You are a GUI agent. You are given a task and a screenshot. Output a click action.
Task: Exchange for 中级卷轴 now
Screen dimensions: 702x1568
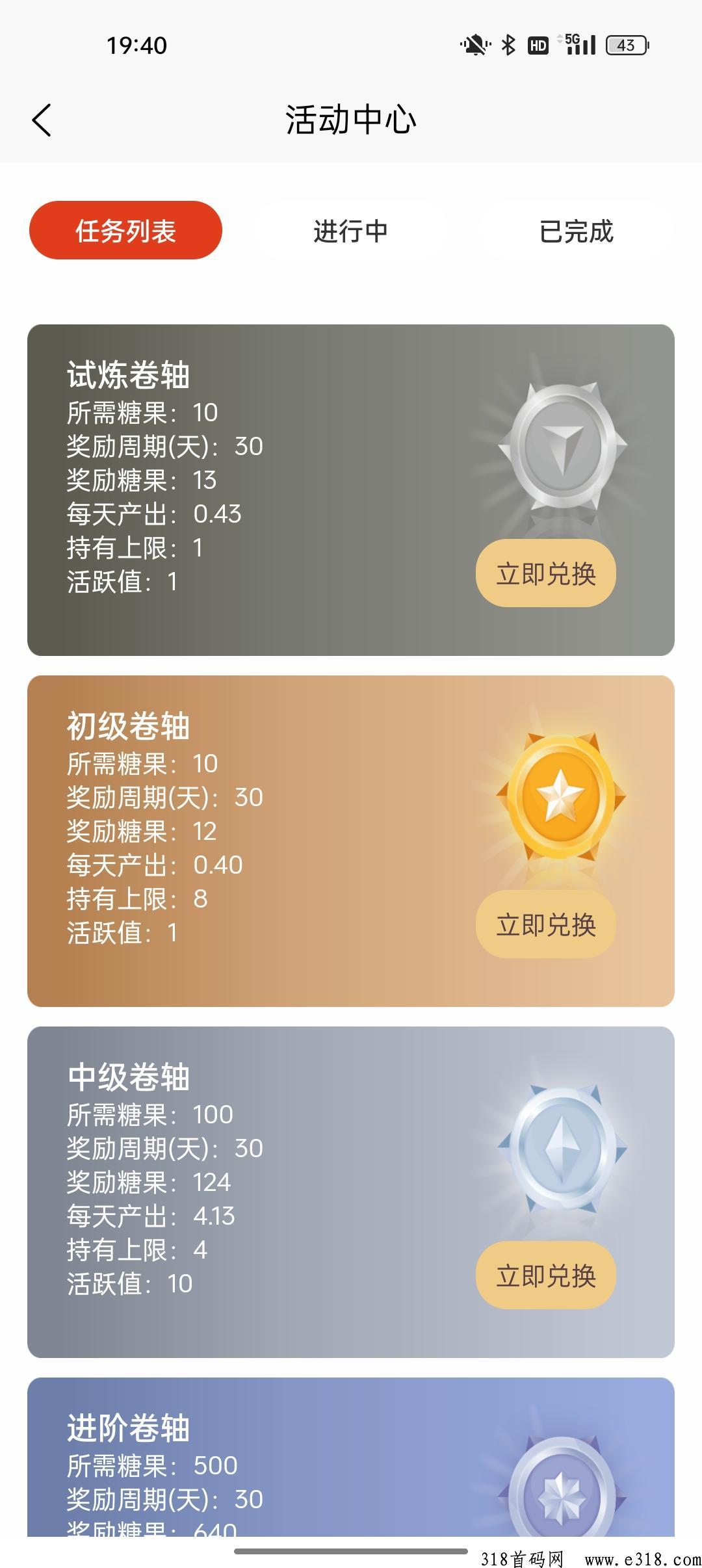point(545,1275)
